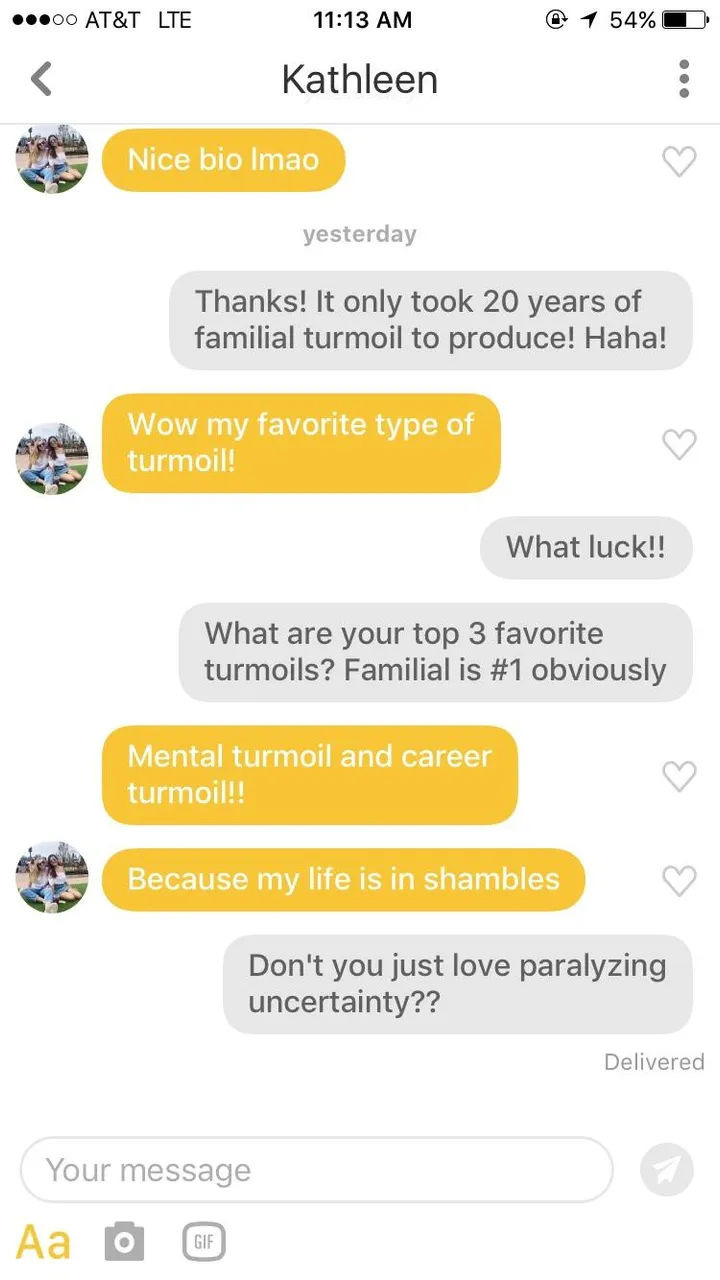Select the Aa text input option
The width and height of the screenshot is (720, 1280).
click(x=44, y=1242)
